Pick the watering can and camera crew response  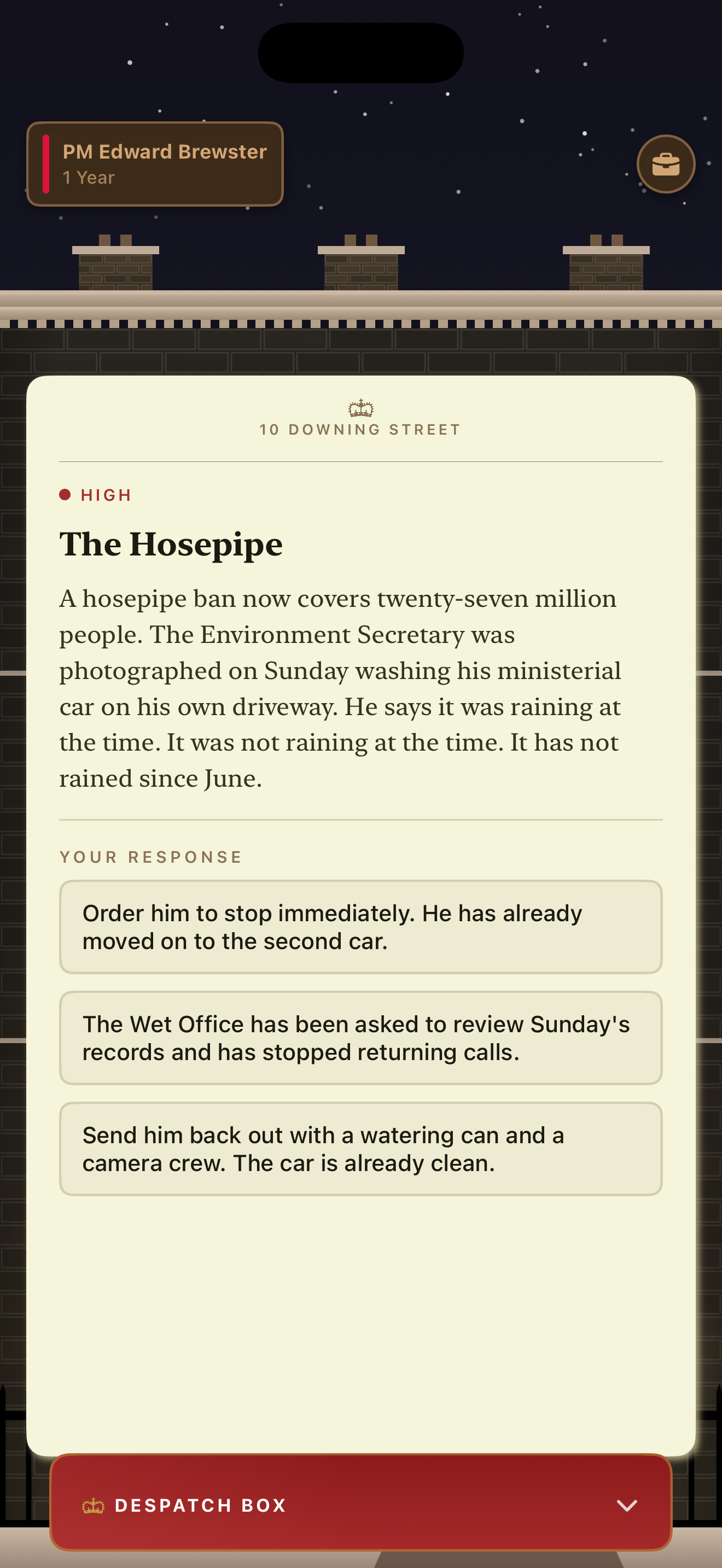pyautogui.click(x=360, y=1148)
